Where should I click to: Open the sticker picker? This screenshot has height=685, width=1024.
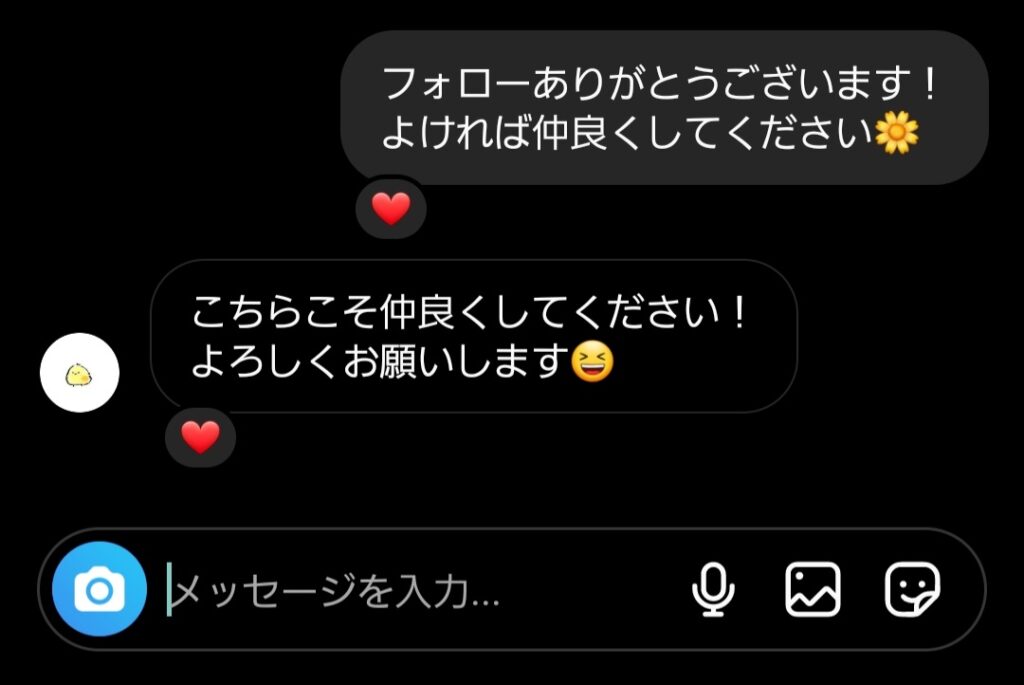[x=912, y=590]
